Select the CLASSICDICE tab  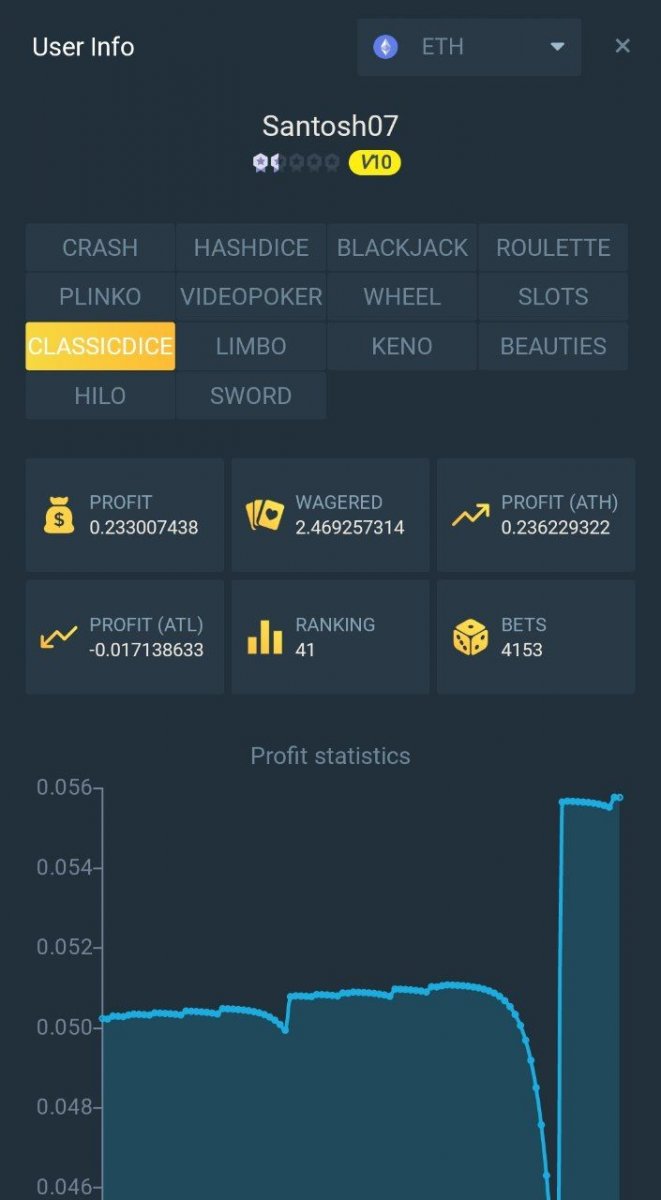(100, 346)
